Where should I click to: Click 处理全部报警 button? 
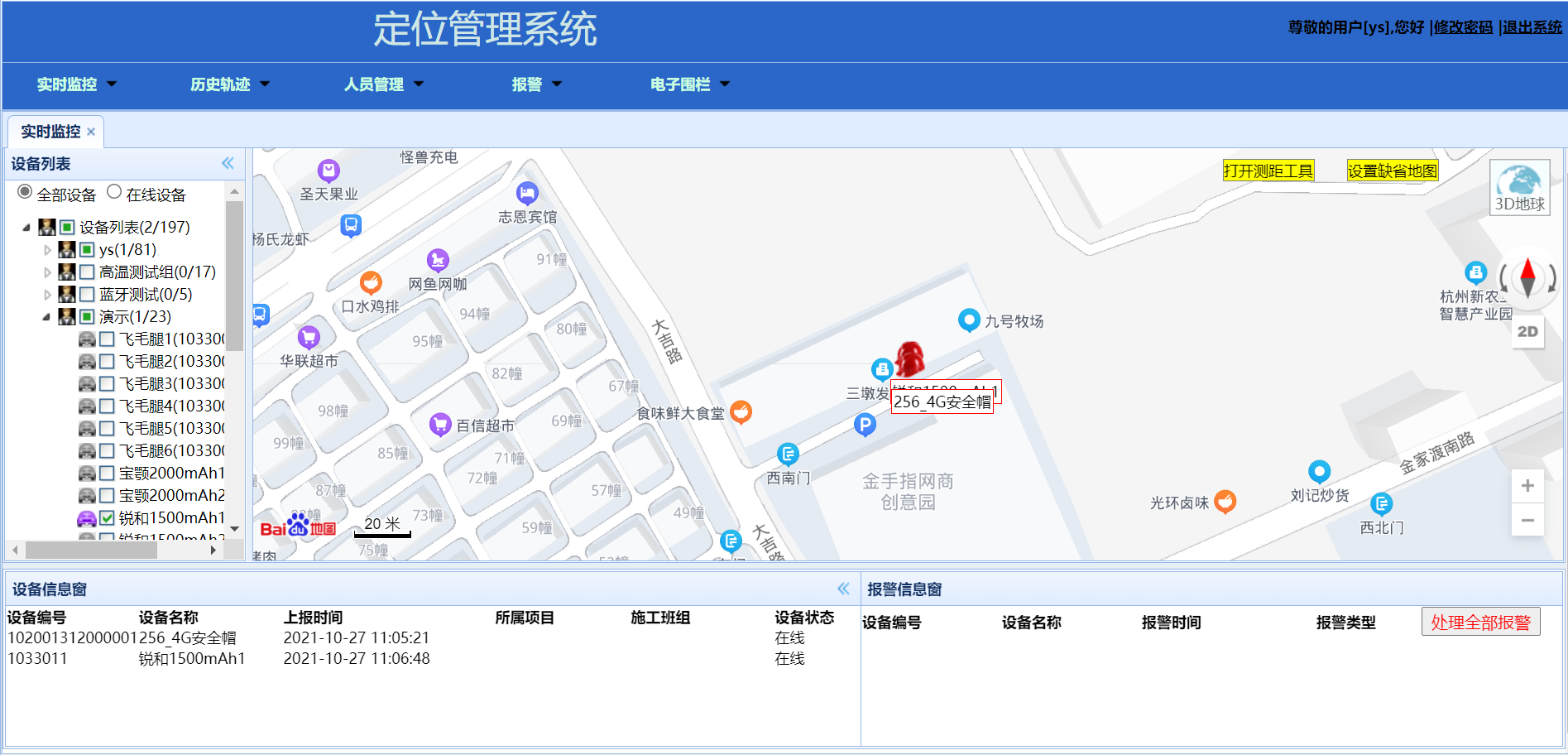coord(1480,623)
